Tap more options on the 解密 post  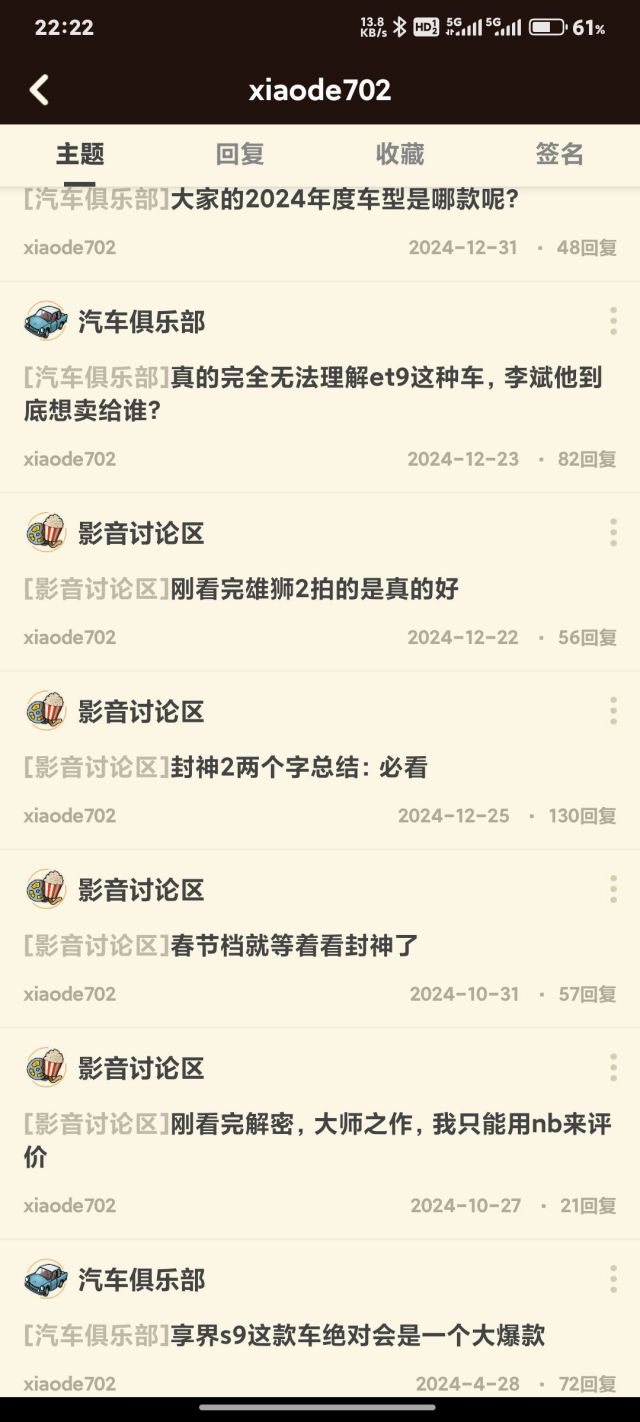click(x=613, y=1067)
